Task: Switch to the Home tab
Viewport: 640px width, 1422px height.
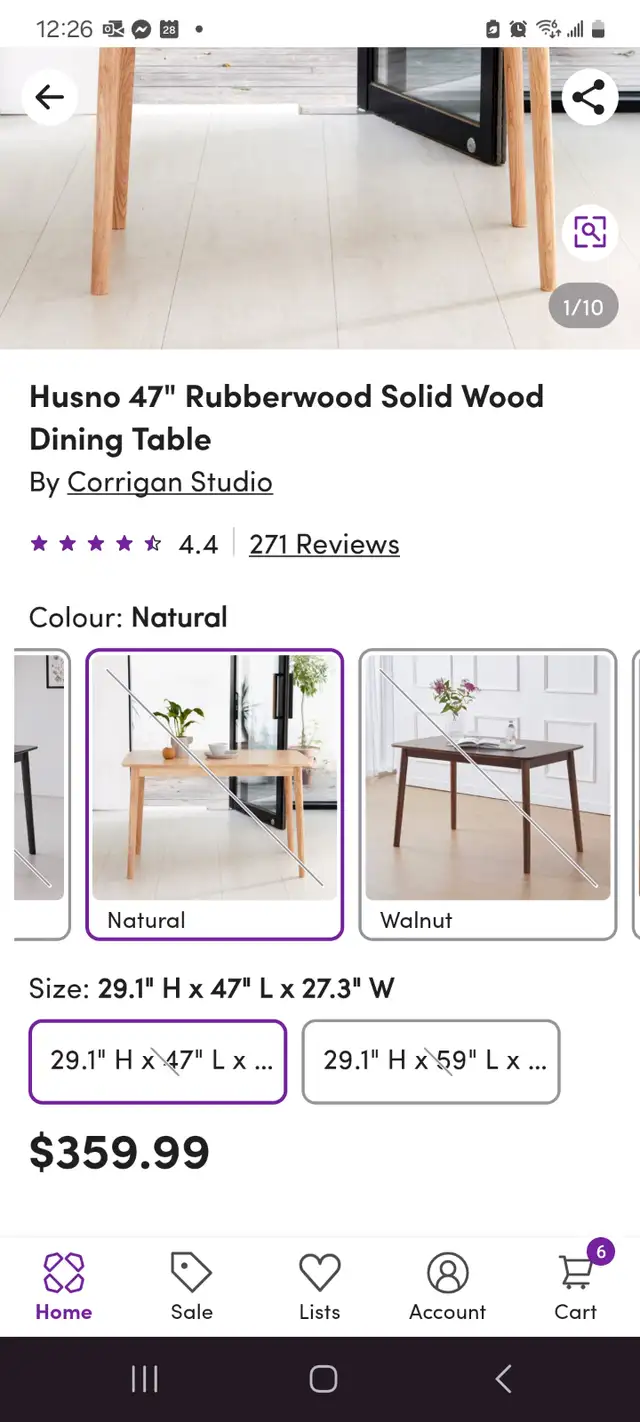Action: tap(64, 1286)
